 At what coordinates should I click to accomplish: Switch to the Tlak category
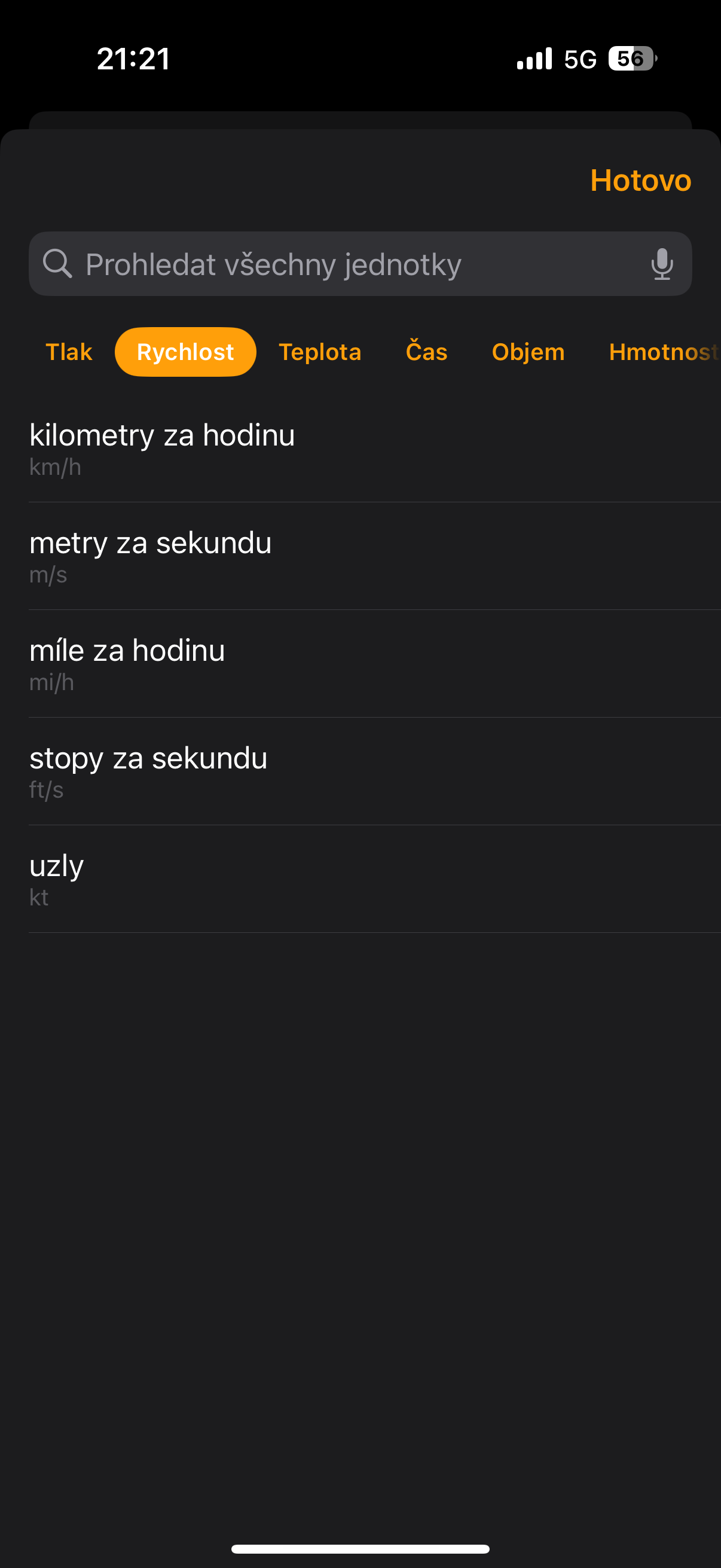click(x=69, y=352)
